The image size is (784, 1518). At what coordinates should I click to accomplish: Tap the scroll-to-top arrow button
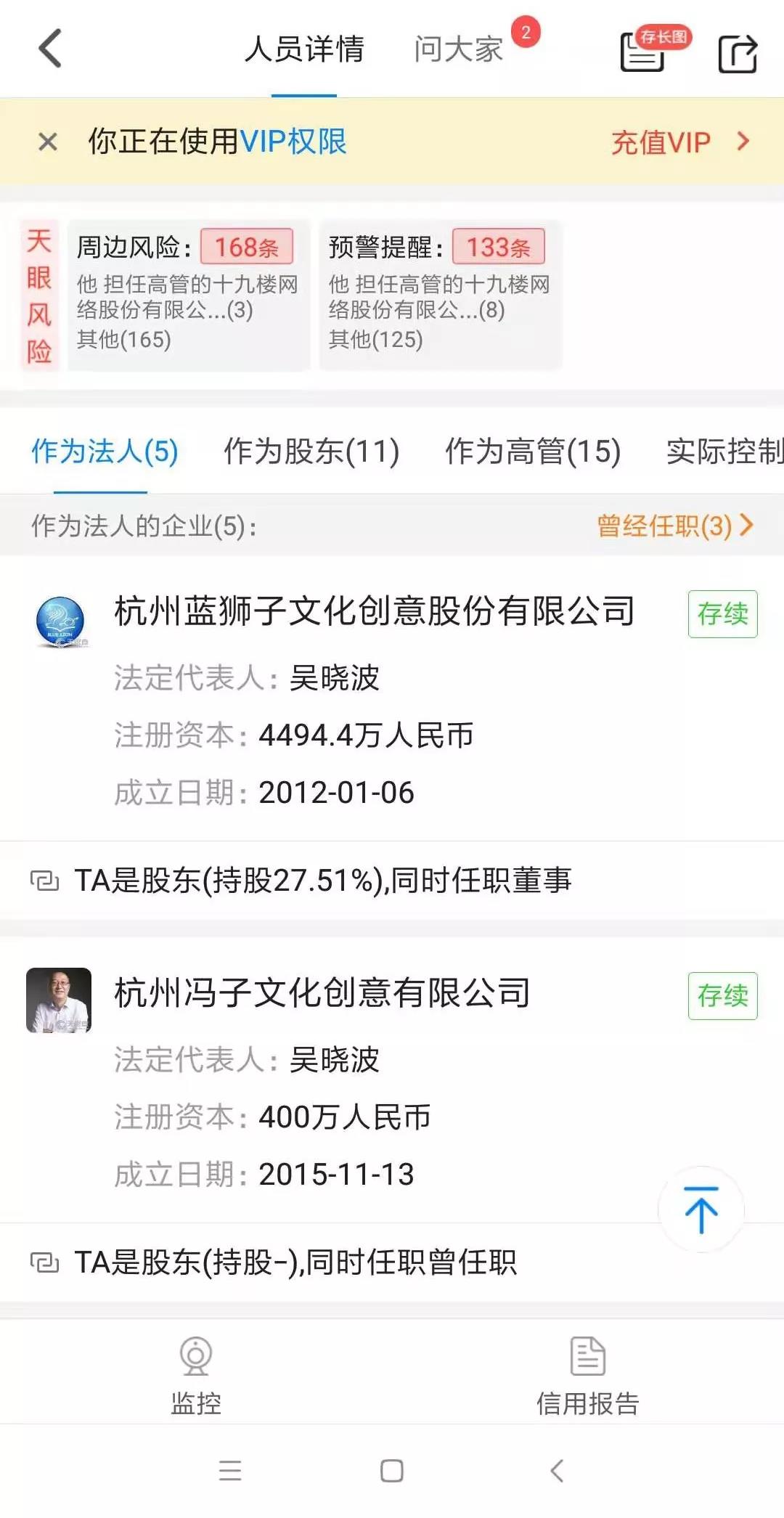click(701, 1209)
